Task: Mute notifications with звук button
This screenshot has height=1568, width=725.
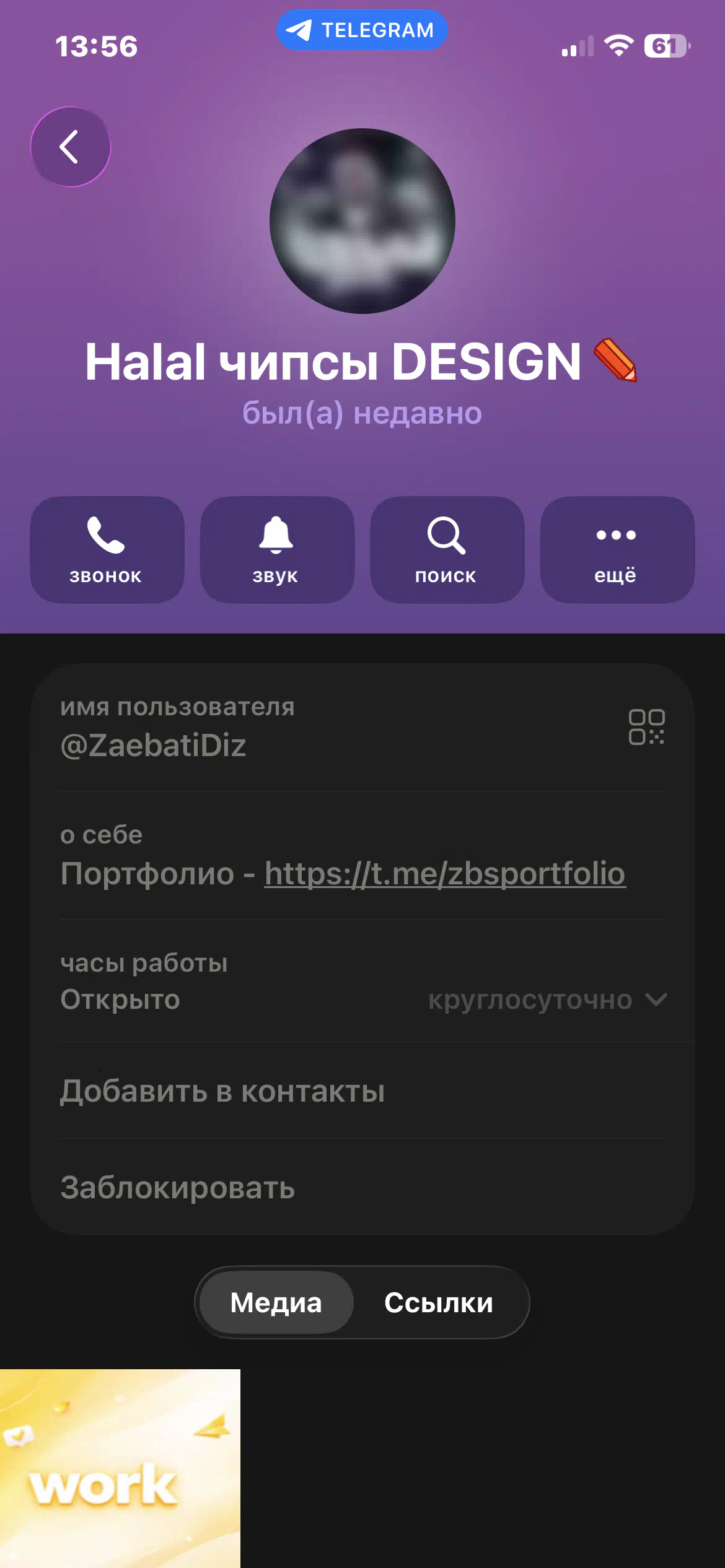Action: click(x=276, y=549)
